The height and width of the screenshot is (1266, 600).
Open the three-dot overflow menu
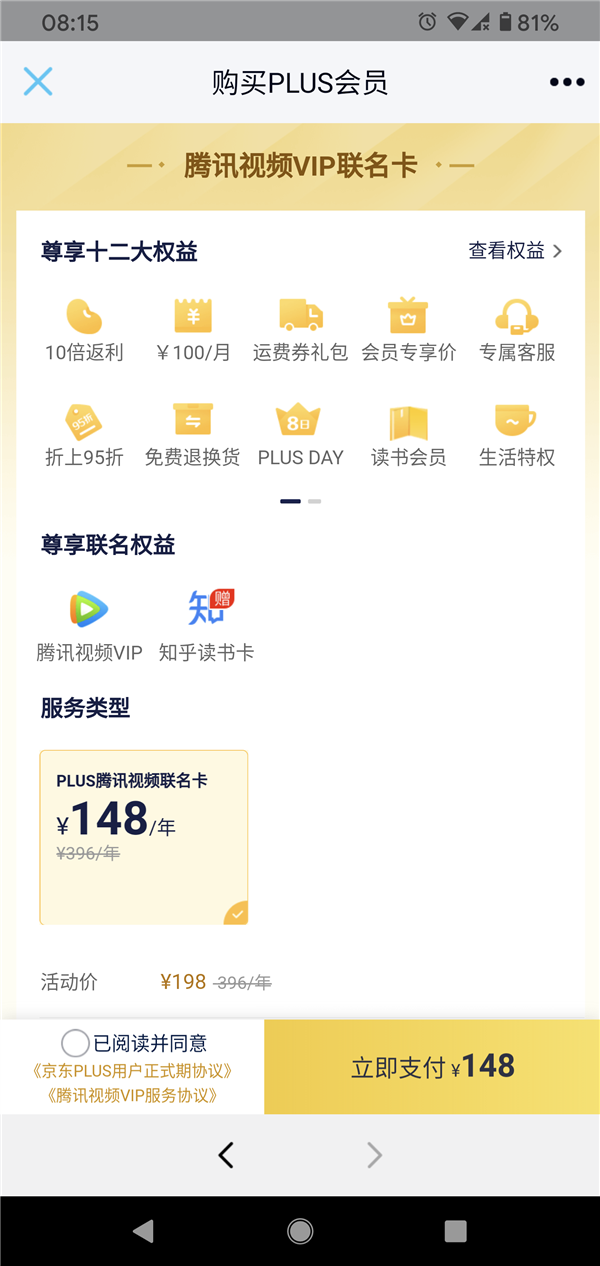(567, 82)
